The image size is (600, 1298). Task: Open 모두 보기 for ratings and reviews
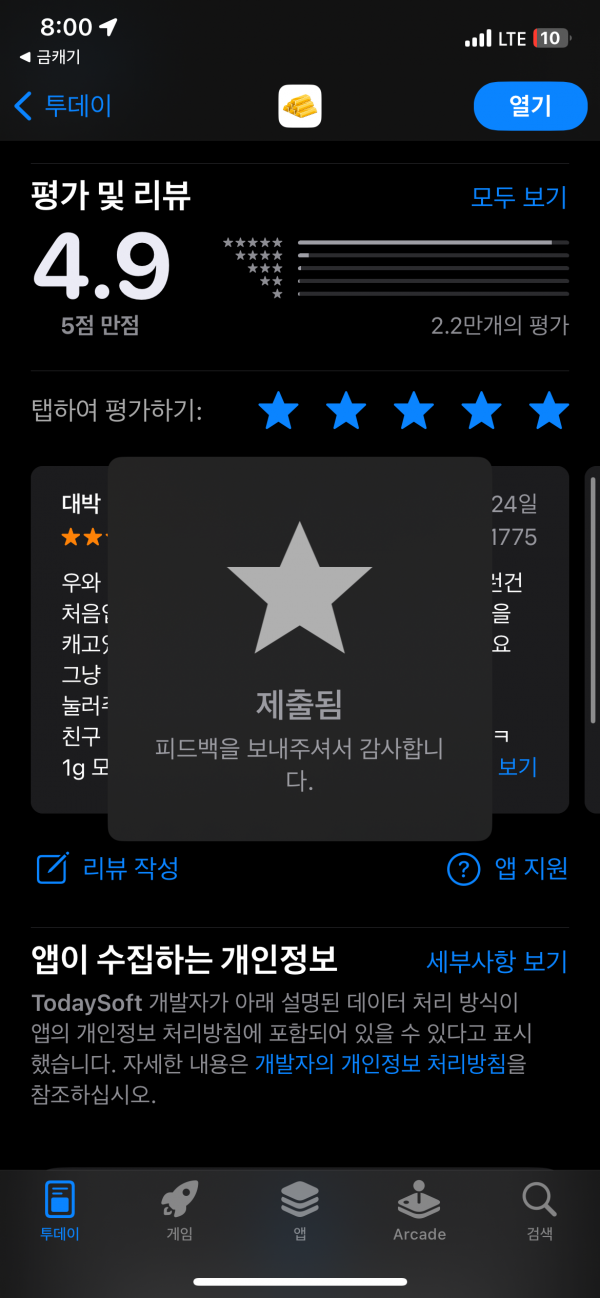(519, 196)
